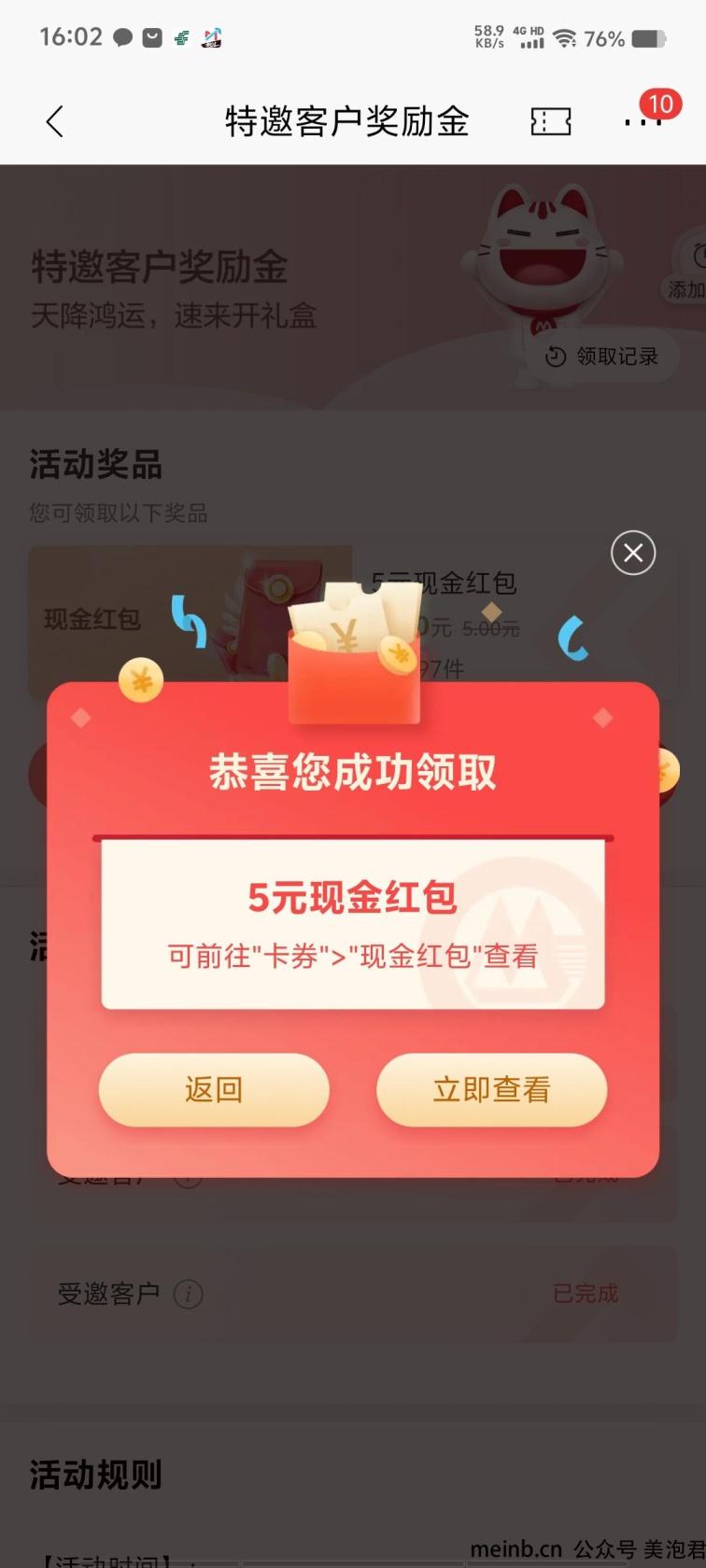Close the red envelope popup

tap(632, 553)
